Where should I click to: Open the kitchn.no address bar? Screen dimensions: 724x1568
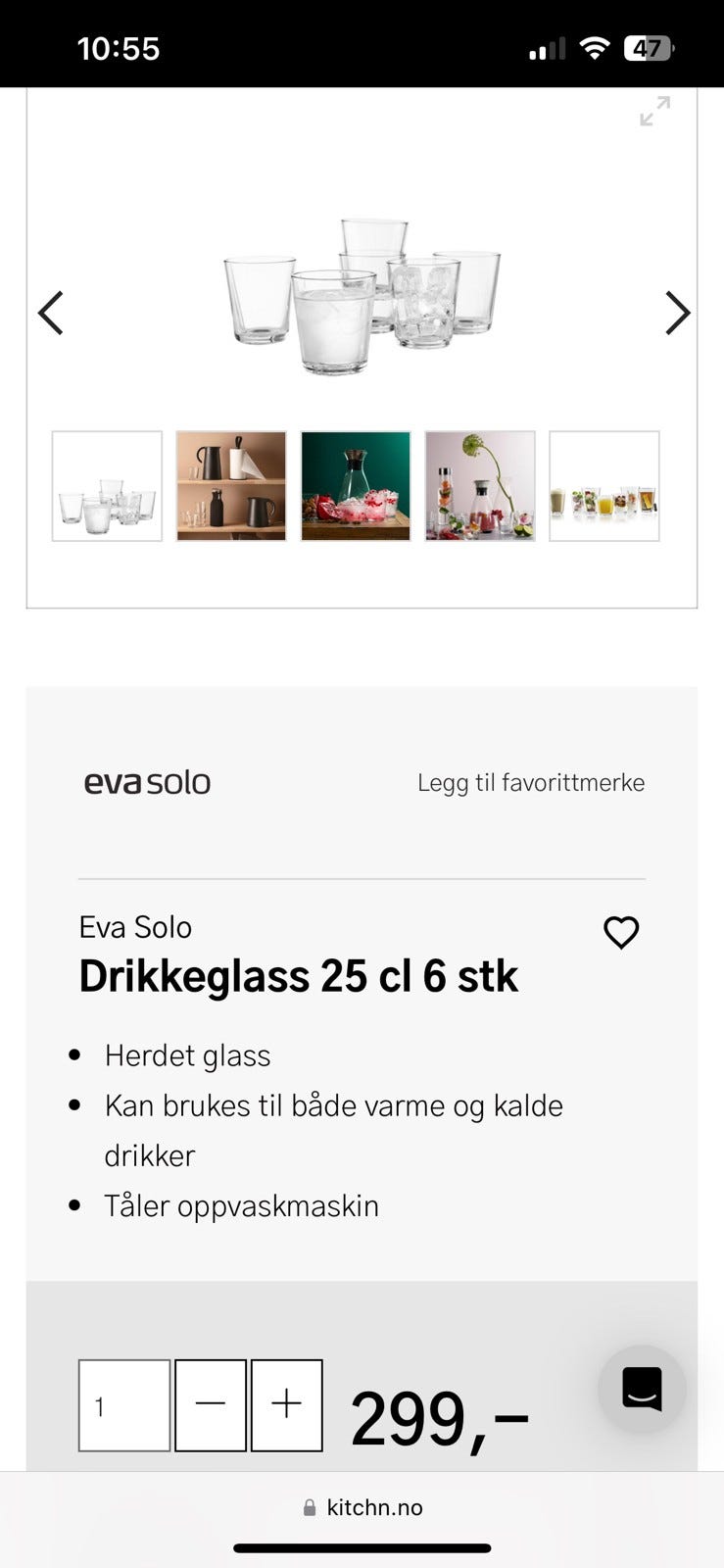[375, 1506]
